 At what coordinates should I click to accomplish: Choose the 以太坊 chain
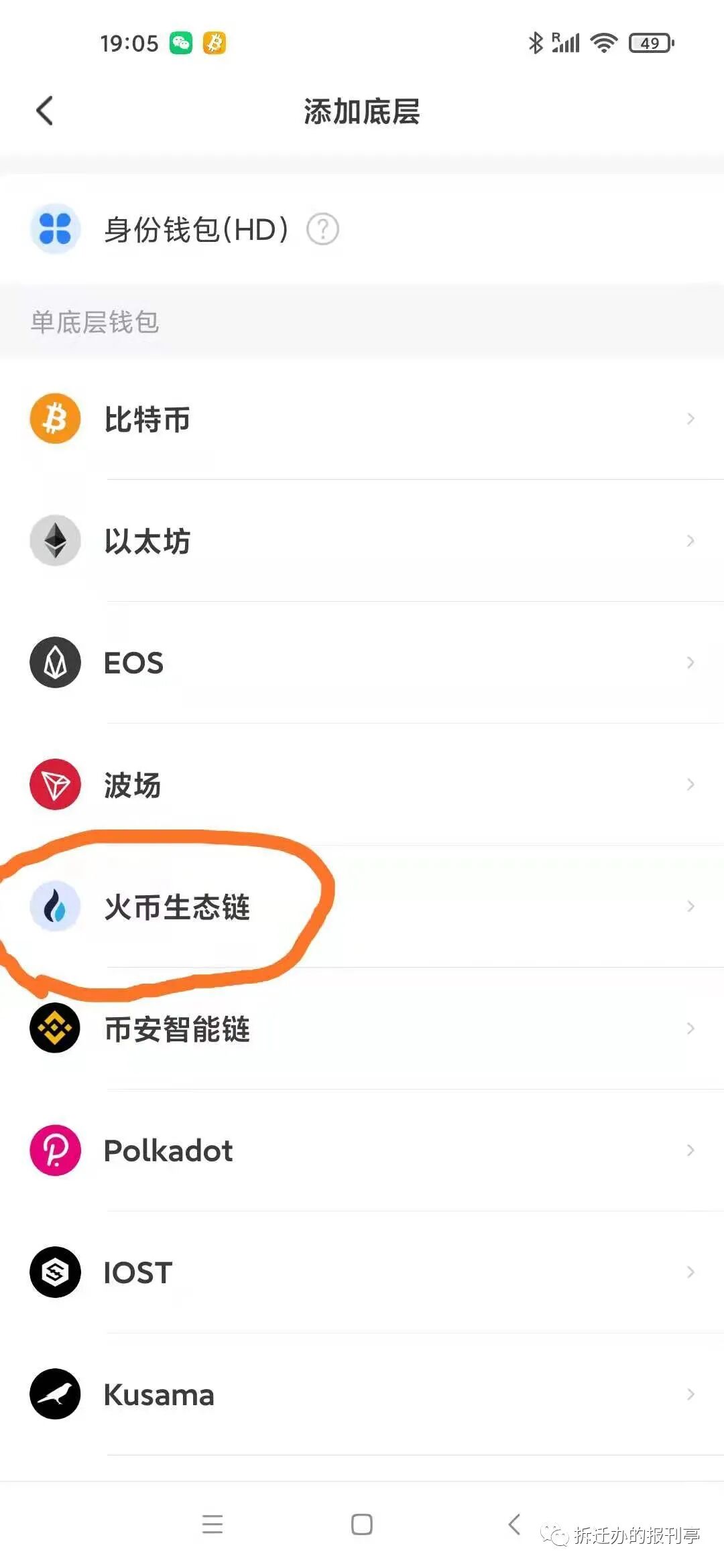[362, 541]
